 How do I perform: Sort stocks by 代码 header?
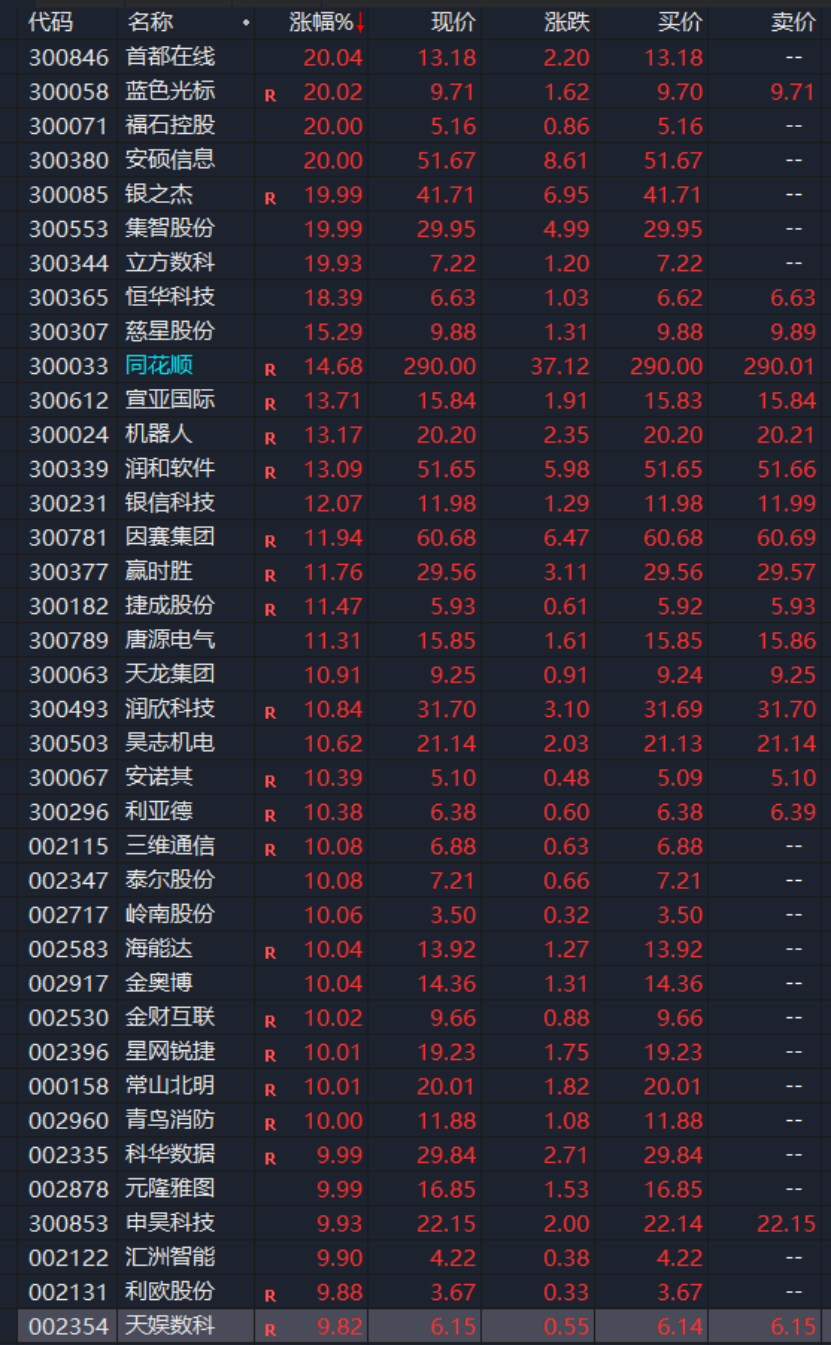click(50, 22)
